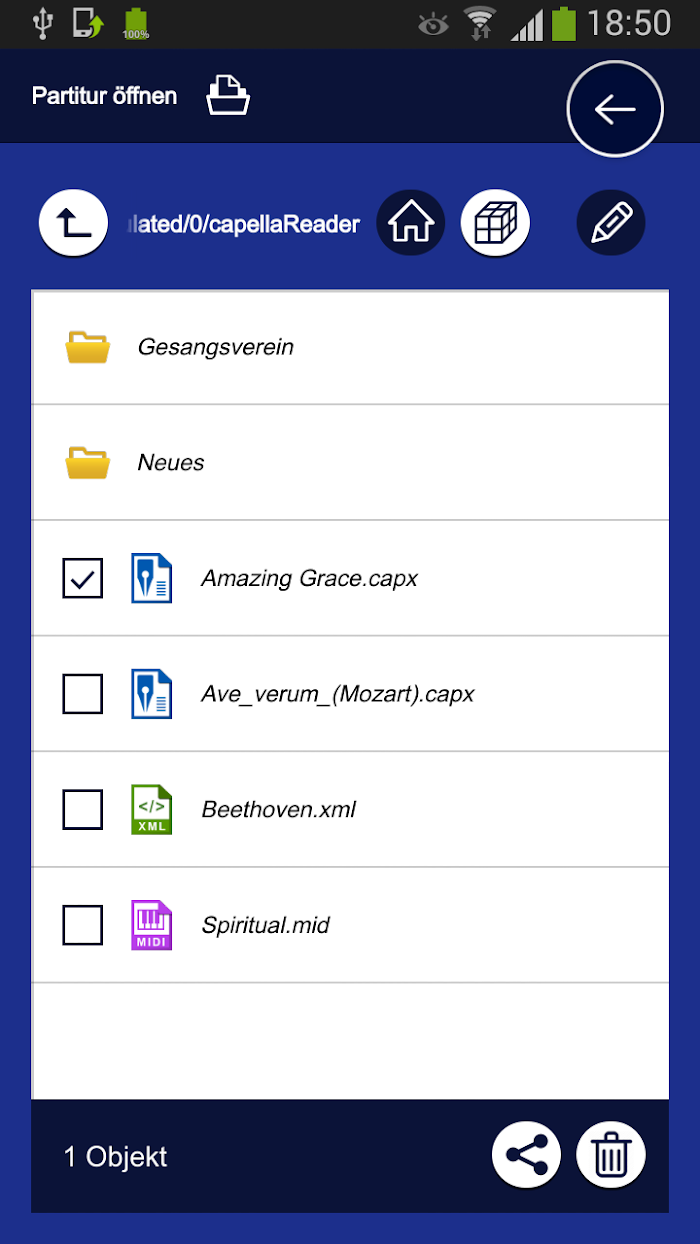Tap the cube icon button

point(495,224)
